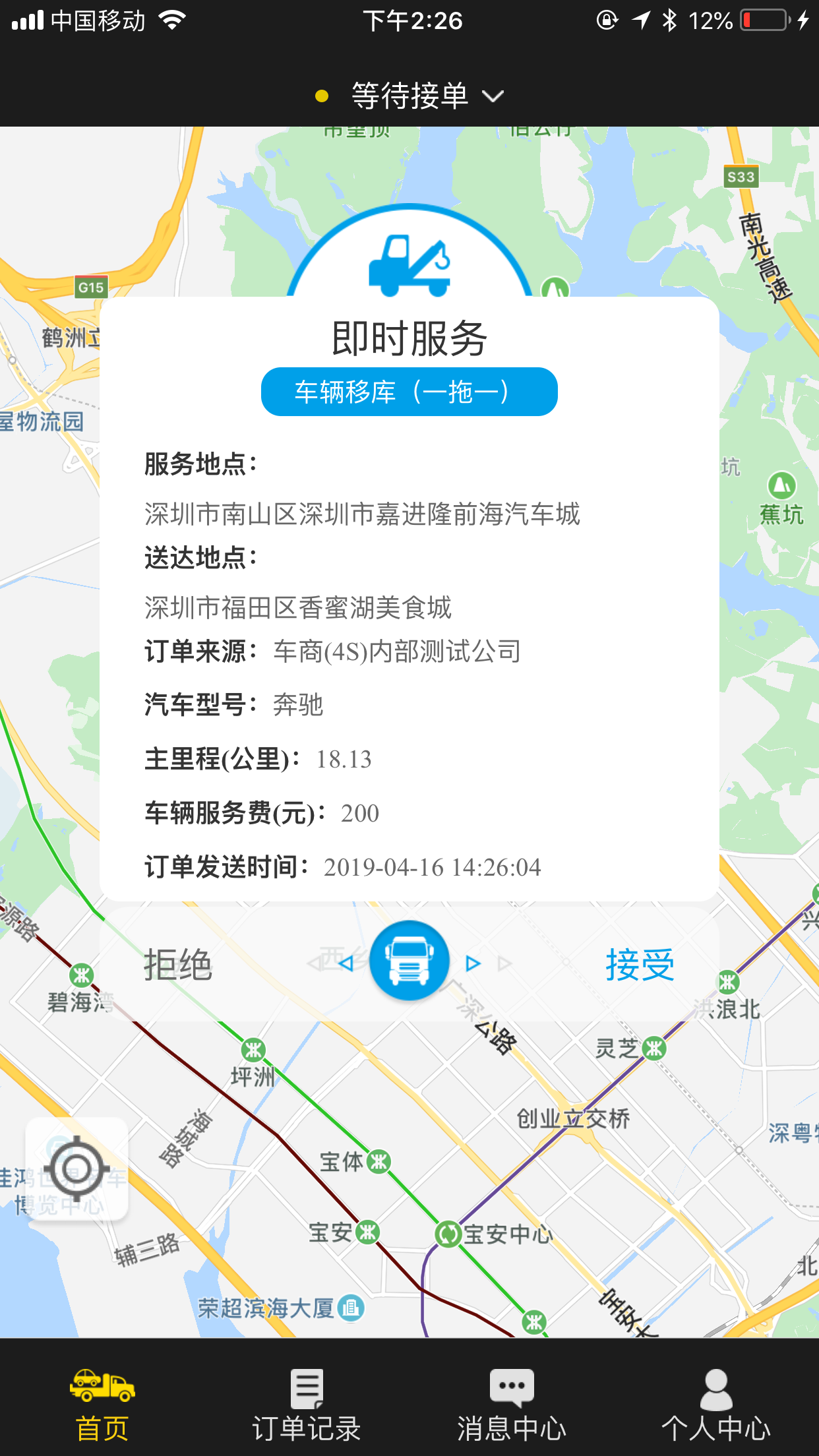The image size is (819, 1456).
Task: Toggle the 等待接单 status indicator dot
Action: 321,96
